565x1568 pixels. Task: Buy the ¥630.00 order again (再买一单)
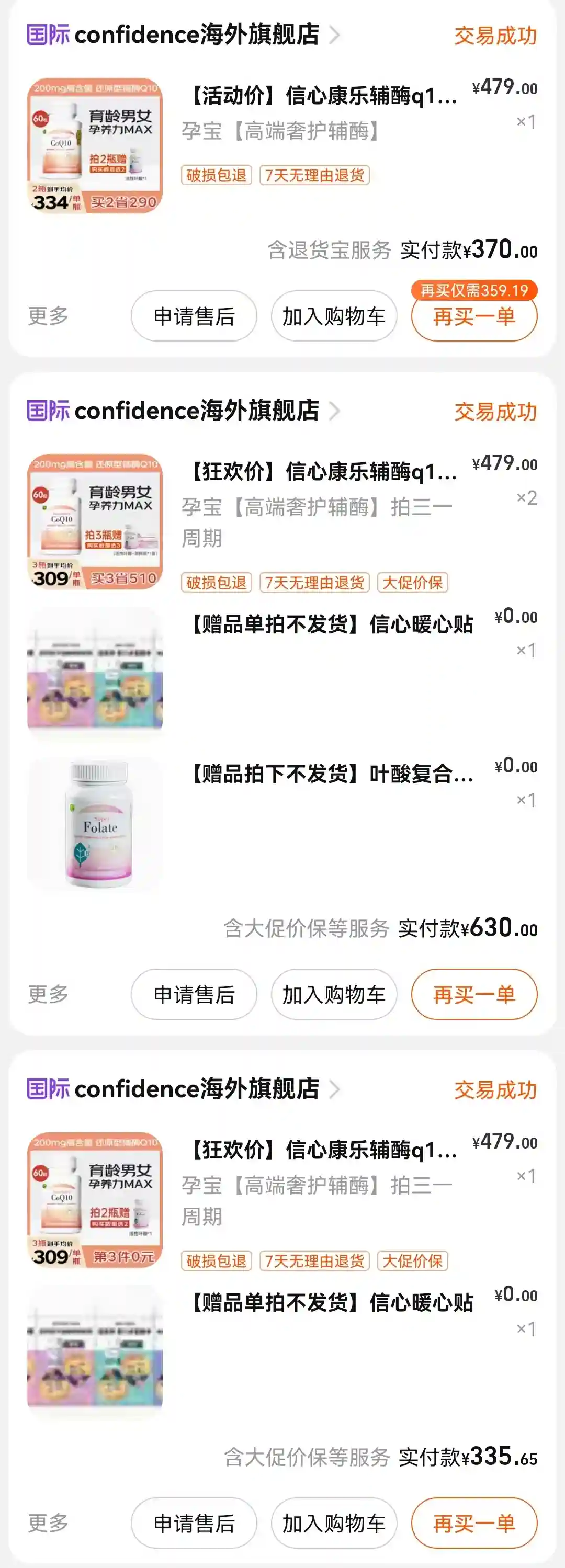473,995
